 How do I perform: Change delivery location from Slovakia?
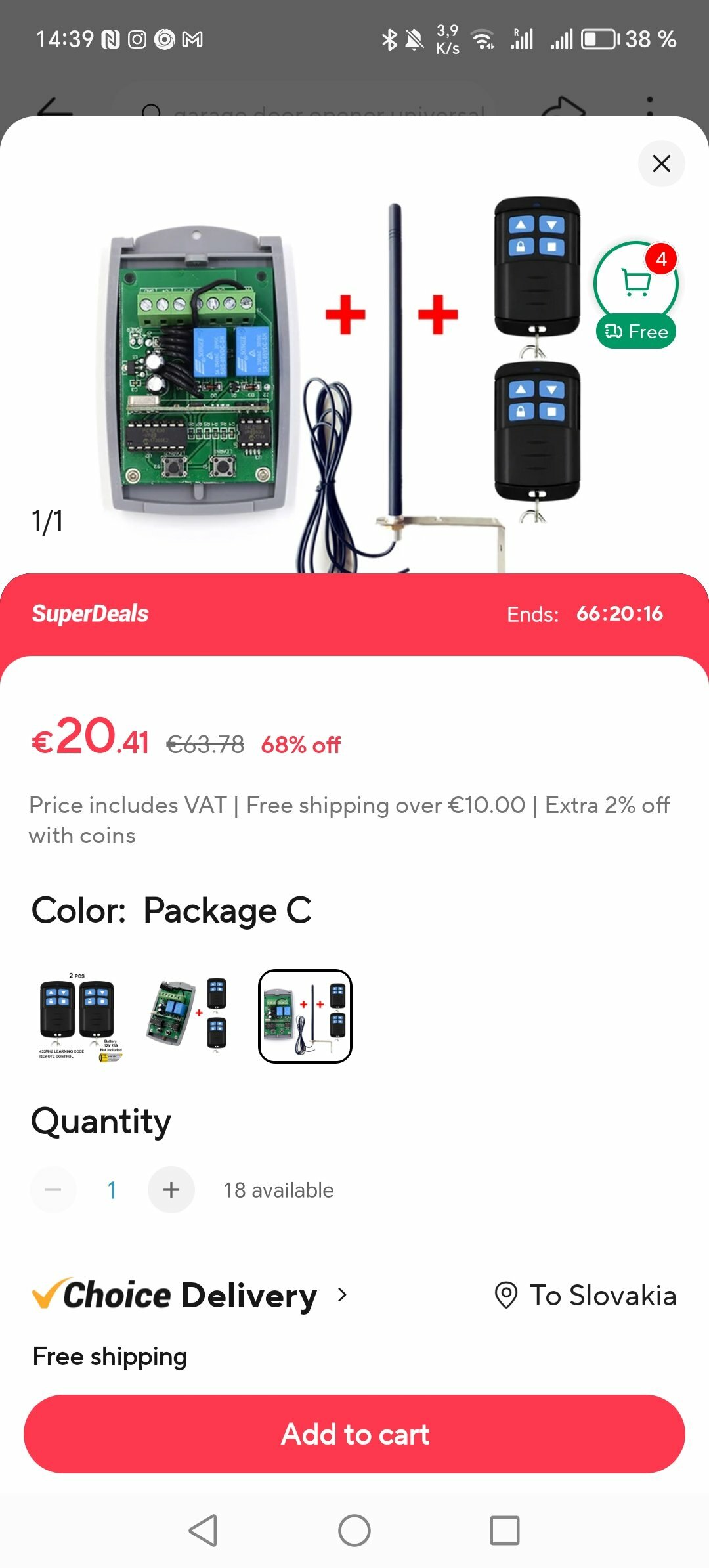click(x=585, y=1296)
